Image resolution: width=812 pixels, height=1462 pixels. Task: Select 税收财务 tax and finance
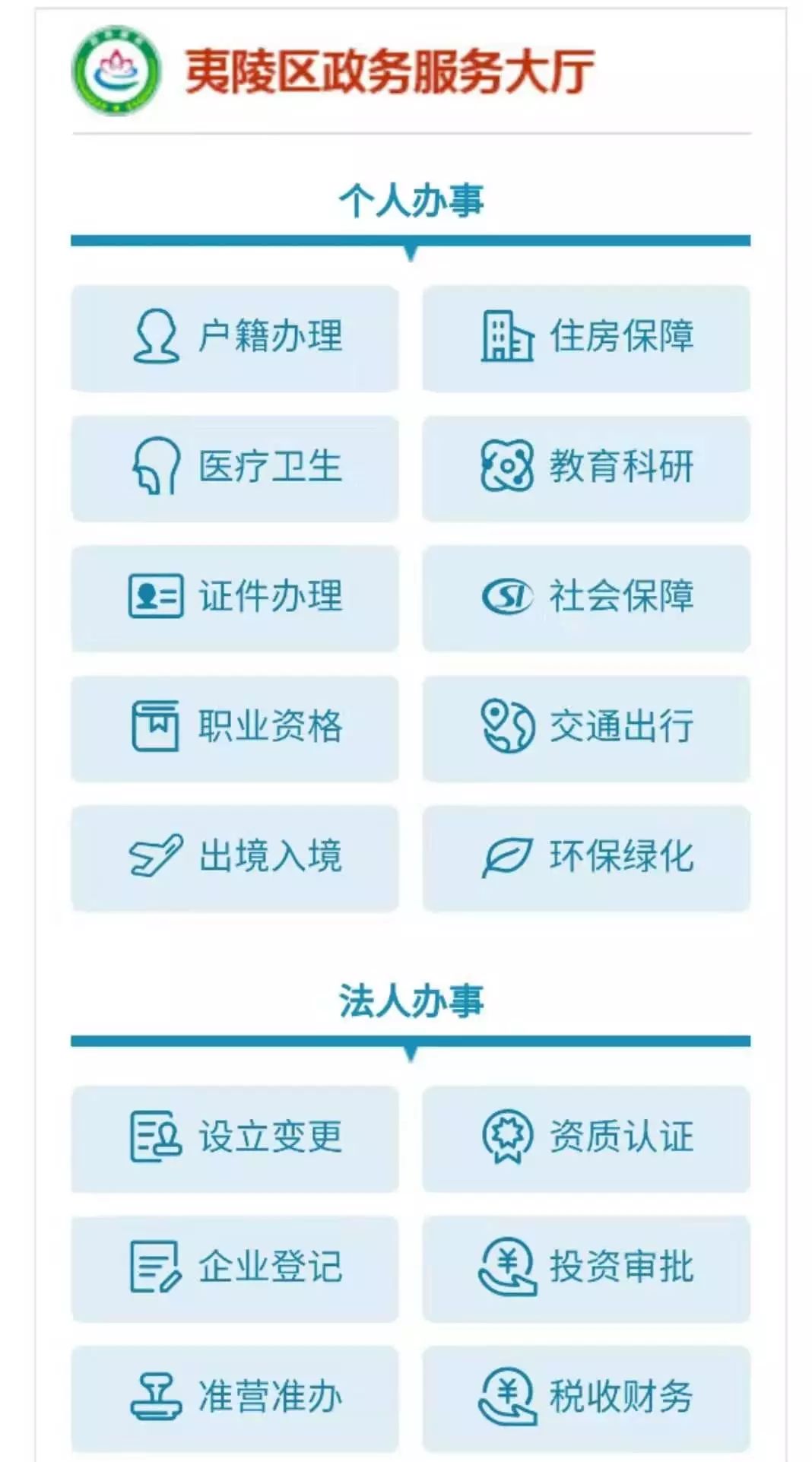(x=586, y=1399)
